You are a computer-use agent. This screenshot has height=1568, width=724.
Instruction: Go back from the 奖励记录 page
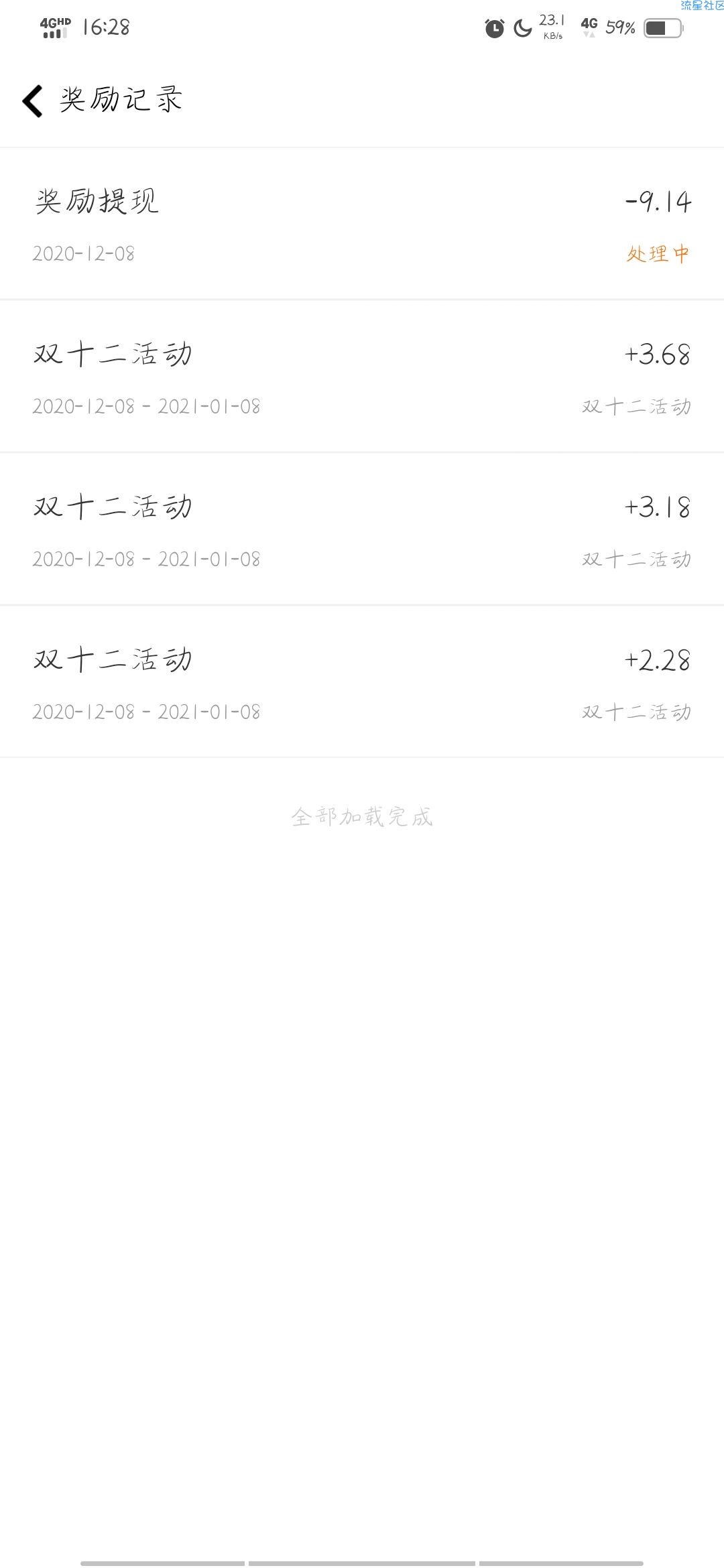32,101
